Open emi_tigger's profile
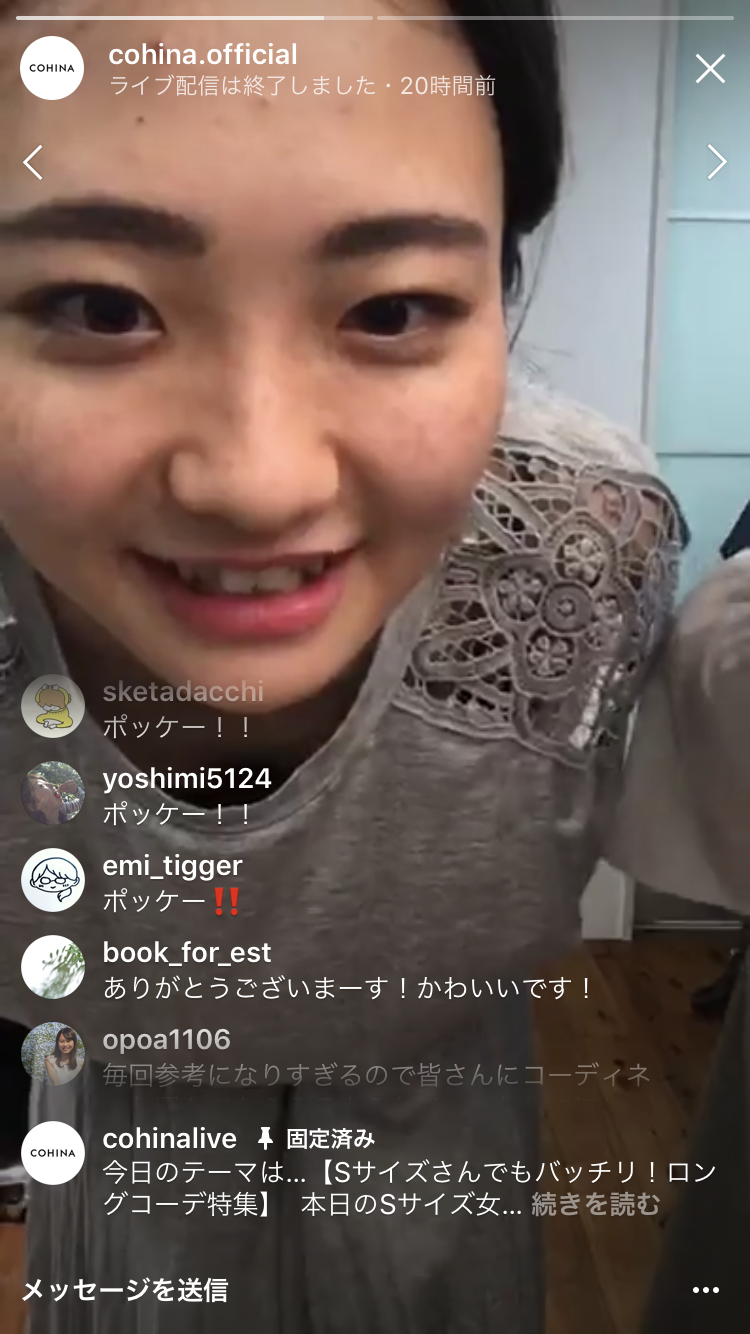750x1334 pixels. point(172,865)
